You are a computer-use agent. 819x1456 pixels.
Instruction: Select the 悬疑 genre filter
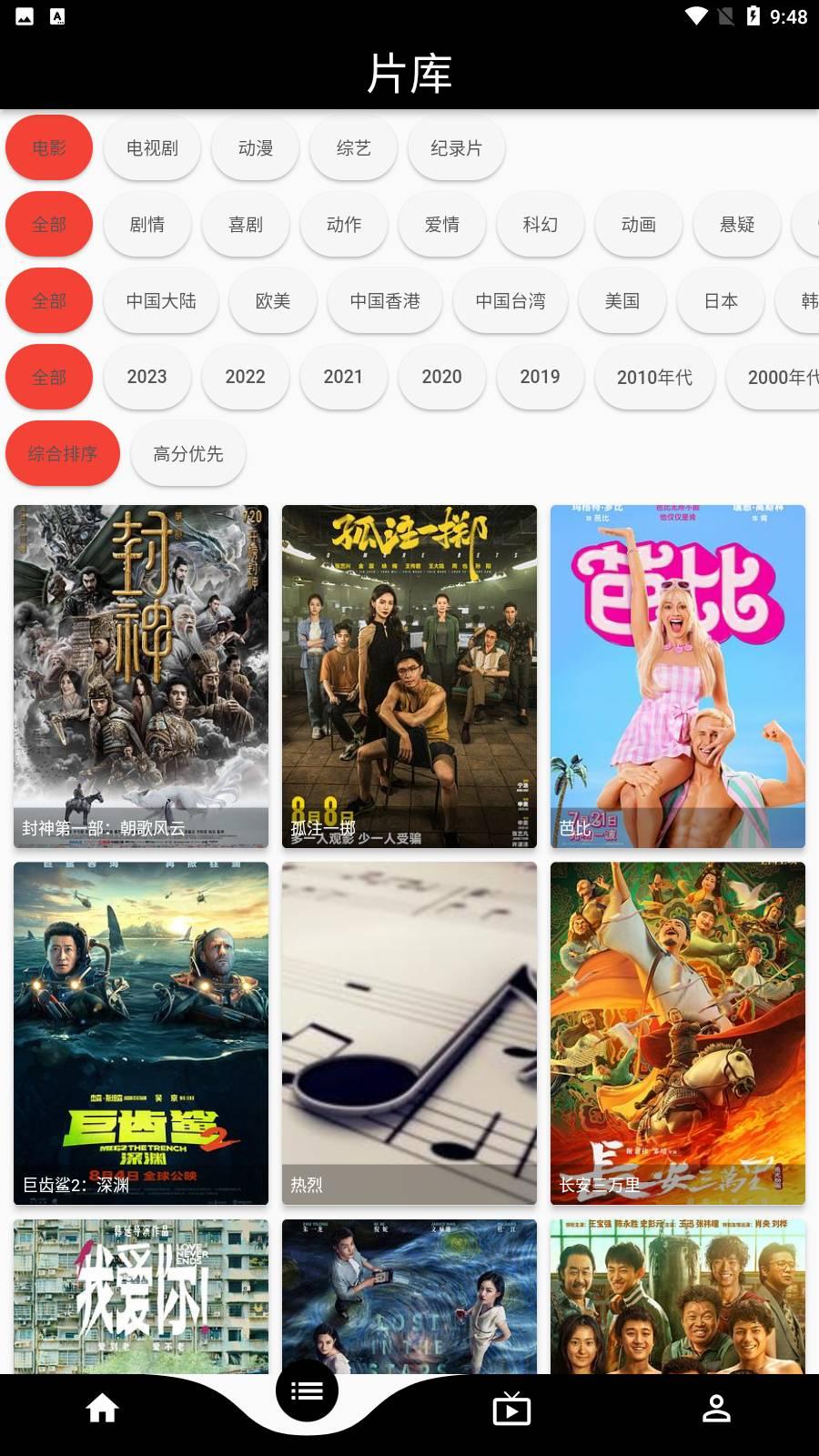736,224
